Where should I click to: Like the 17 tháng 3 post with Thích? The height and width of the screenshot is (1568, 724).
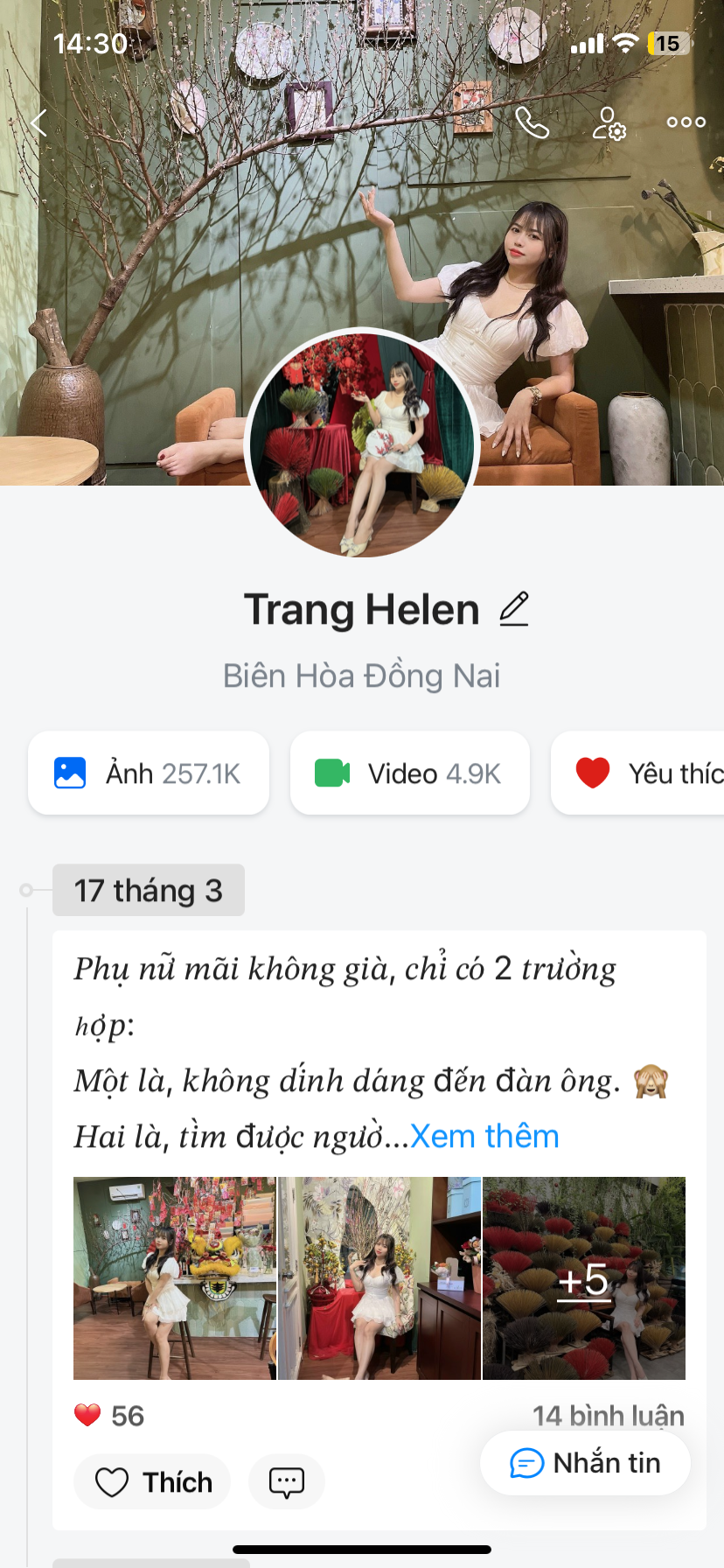(152, 1482)
